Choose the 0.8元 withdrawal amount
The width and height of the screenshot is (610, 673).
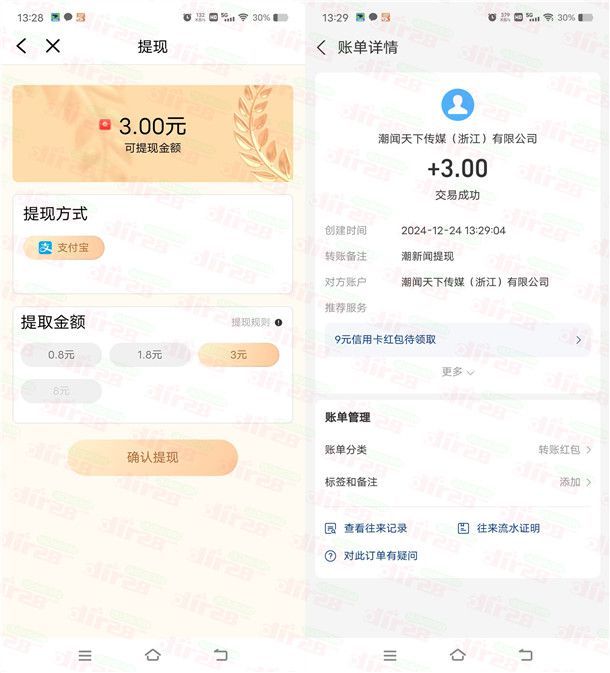62,354
